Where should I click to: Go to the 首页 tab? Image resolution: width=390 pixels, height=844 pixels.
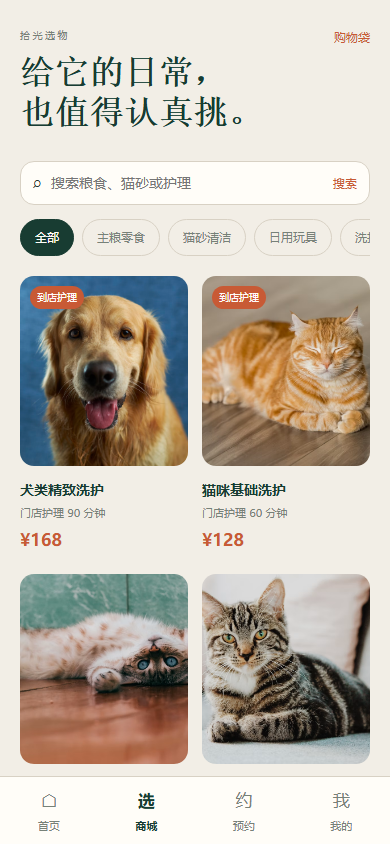[x=49, y=811]
